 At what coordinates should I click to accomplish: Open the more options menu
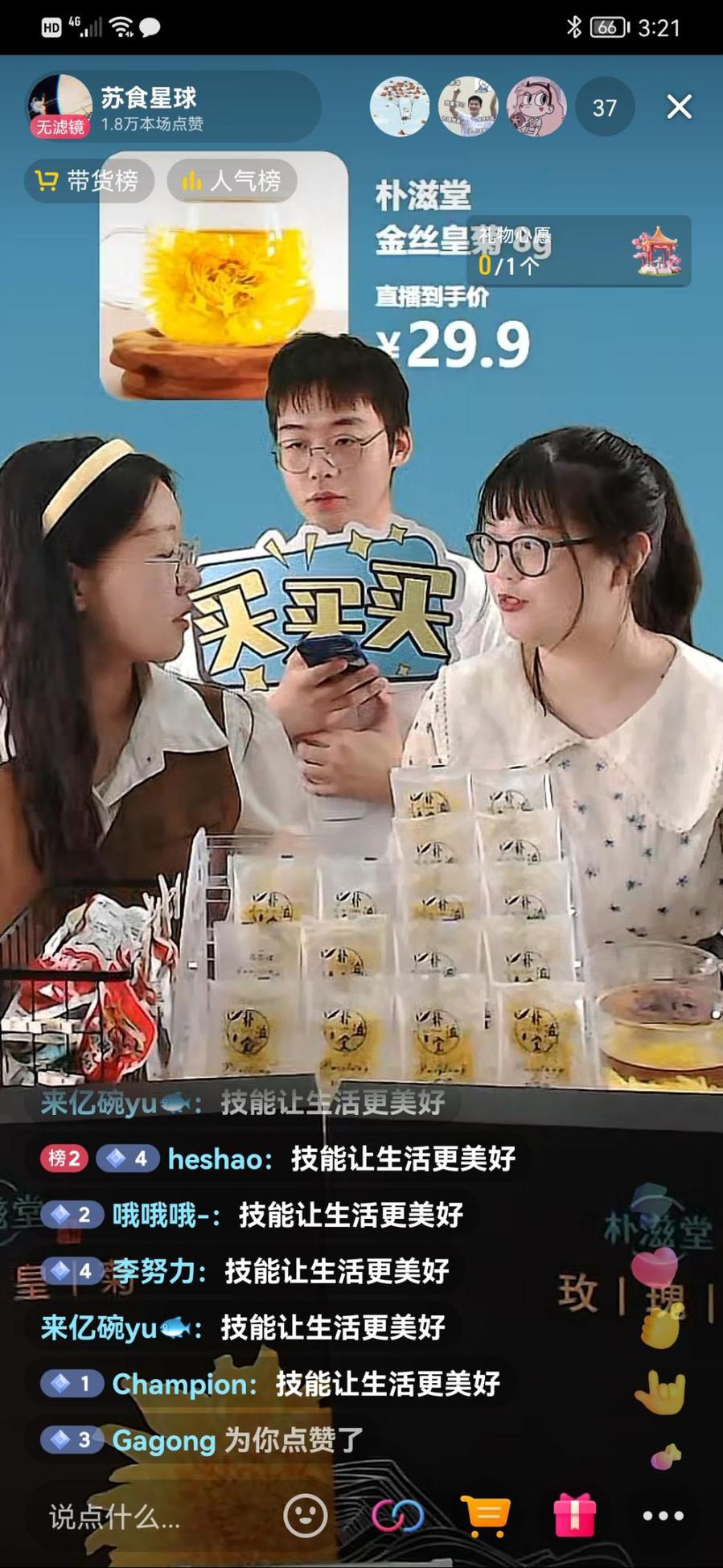pos(663,1517)
